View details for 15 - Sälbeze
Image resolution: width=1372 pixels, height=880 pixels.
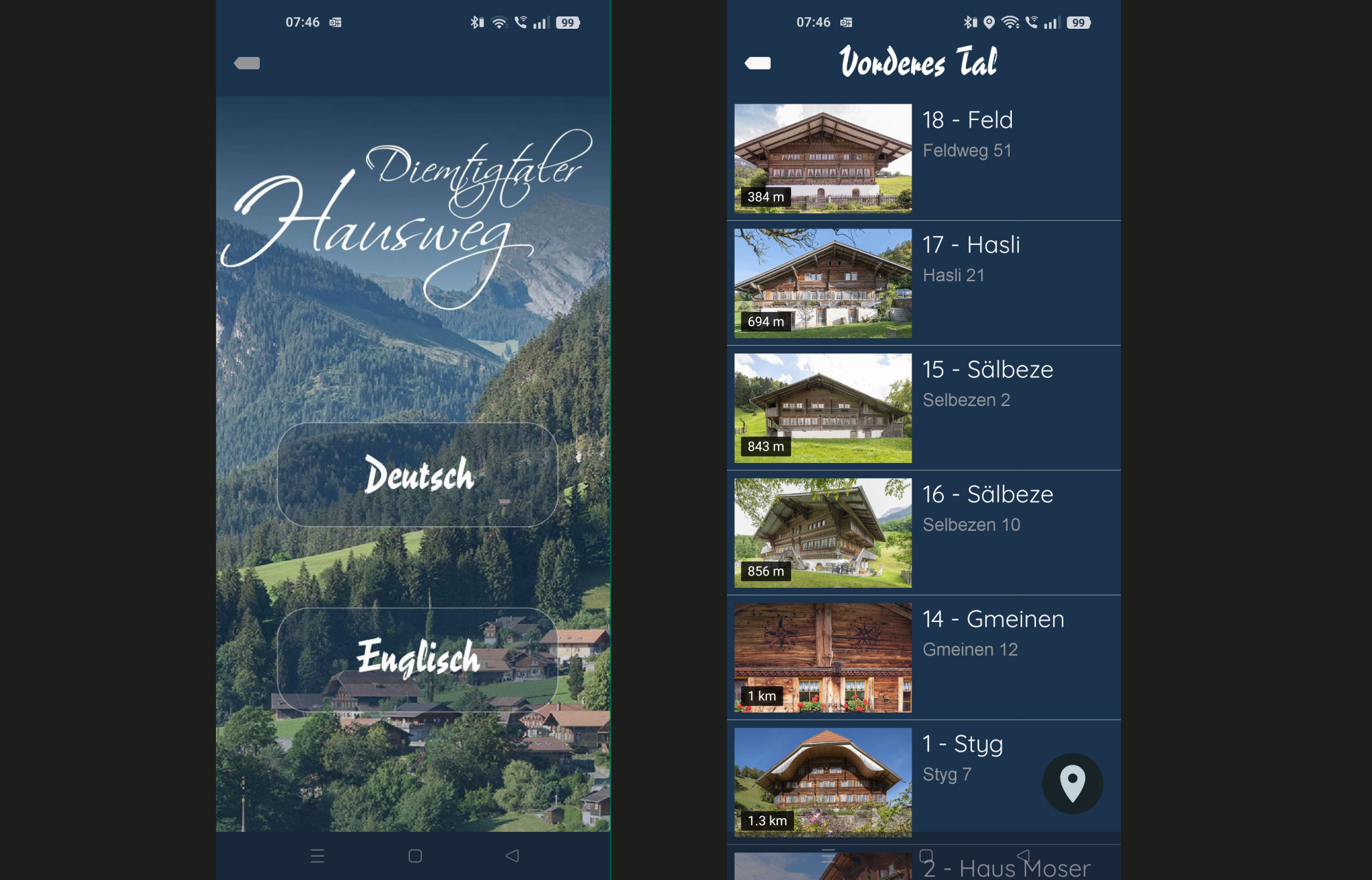coord(923,407)
